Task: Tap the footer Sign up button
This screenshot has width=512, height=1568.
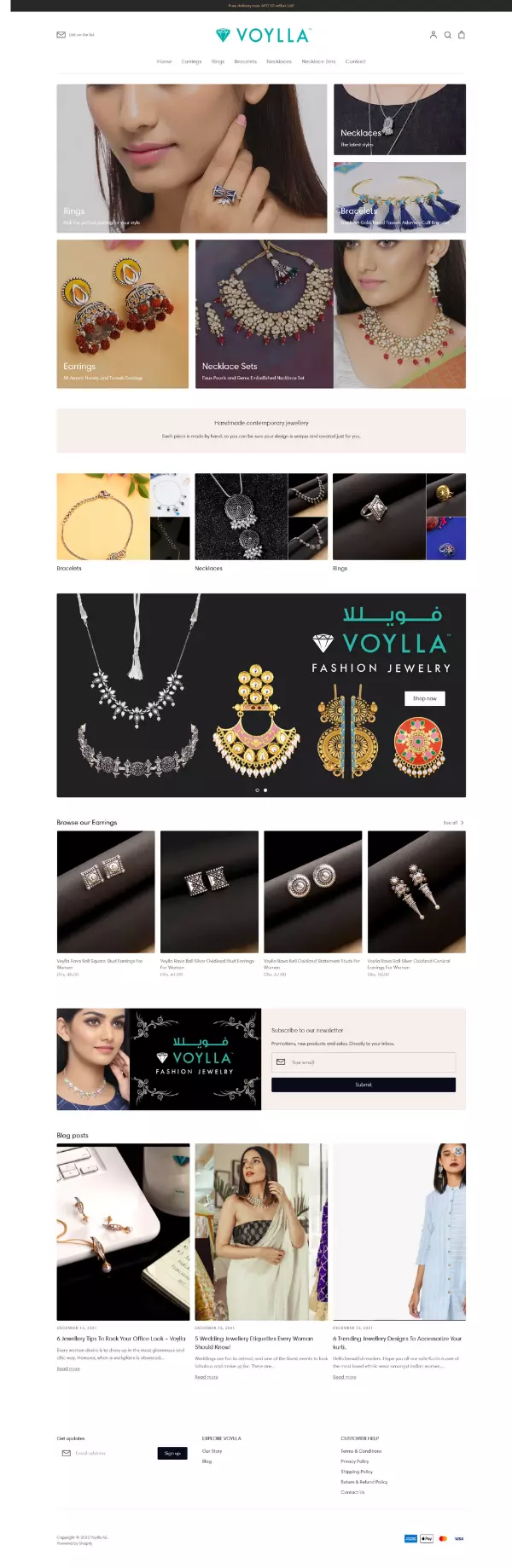Action: 172,1453
